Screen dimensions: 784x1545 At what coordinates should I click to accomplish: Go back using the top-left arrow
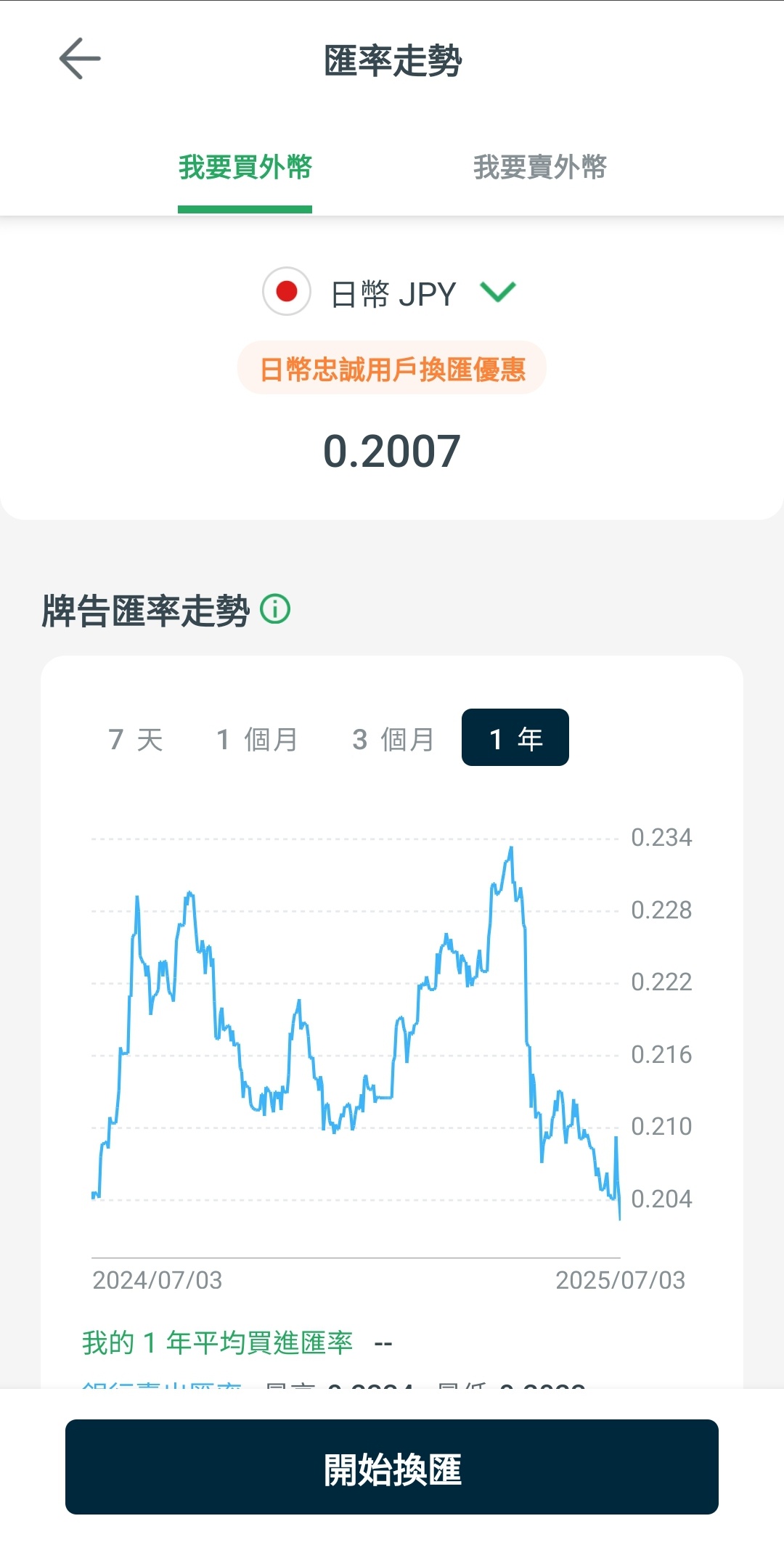pos(80,59)
